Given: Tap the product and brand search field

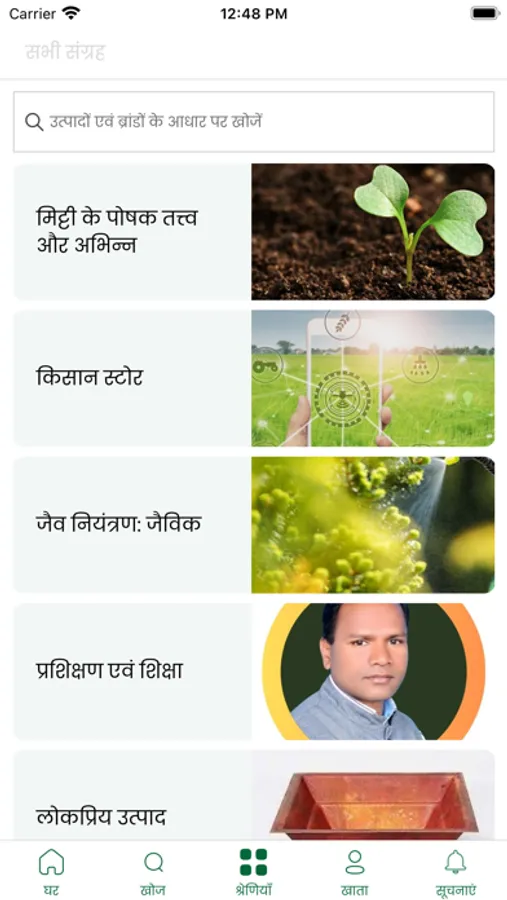Looking at the screenshot, I should pos(253,122).
